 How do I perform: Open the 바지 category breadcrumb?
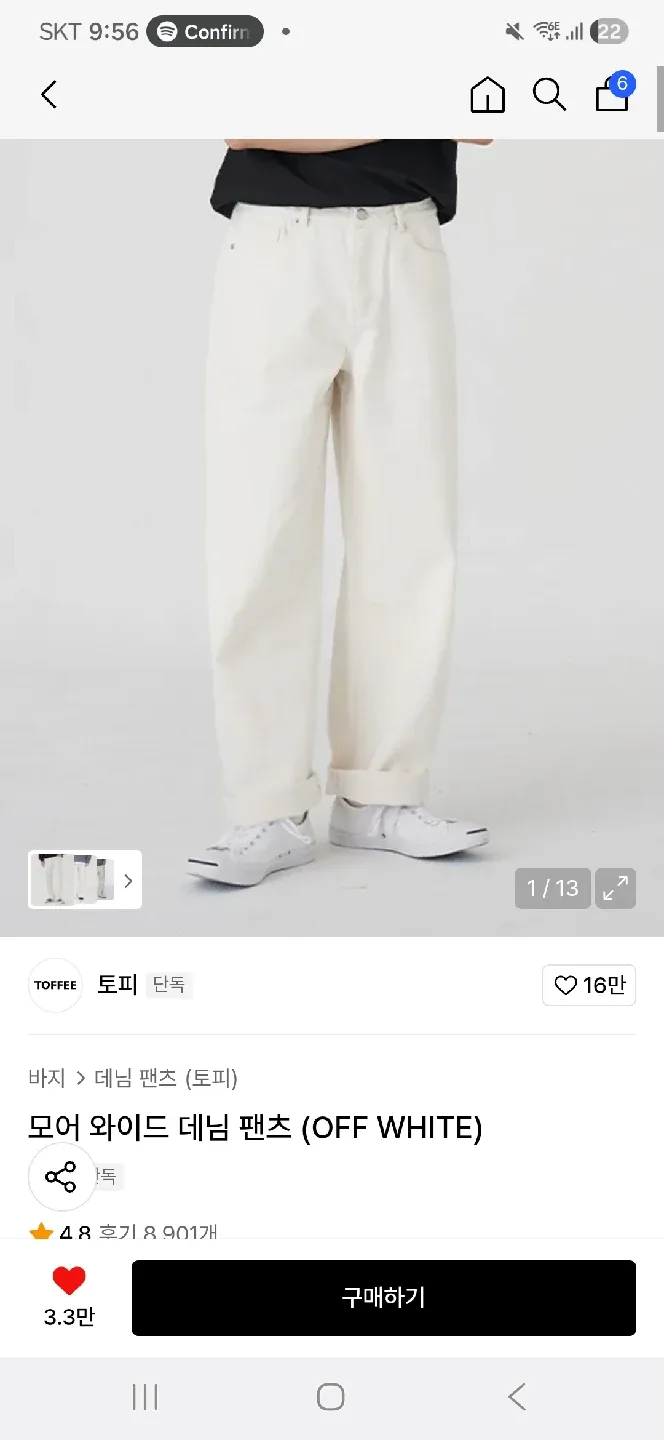click(x=46, y=1078)
